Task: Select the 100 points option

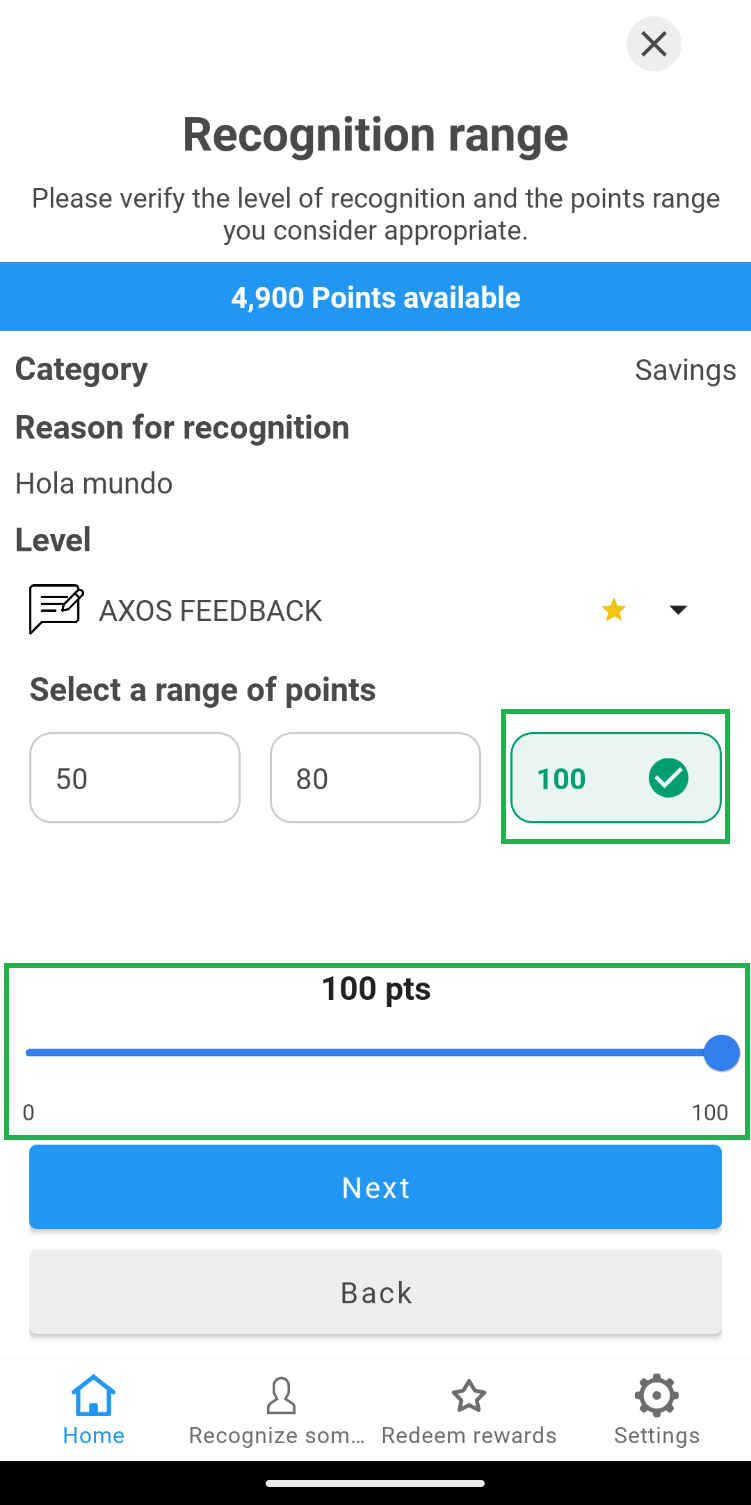Action: pos(615,778)
